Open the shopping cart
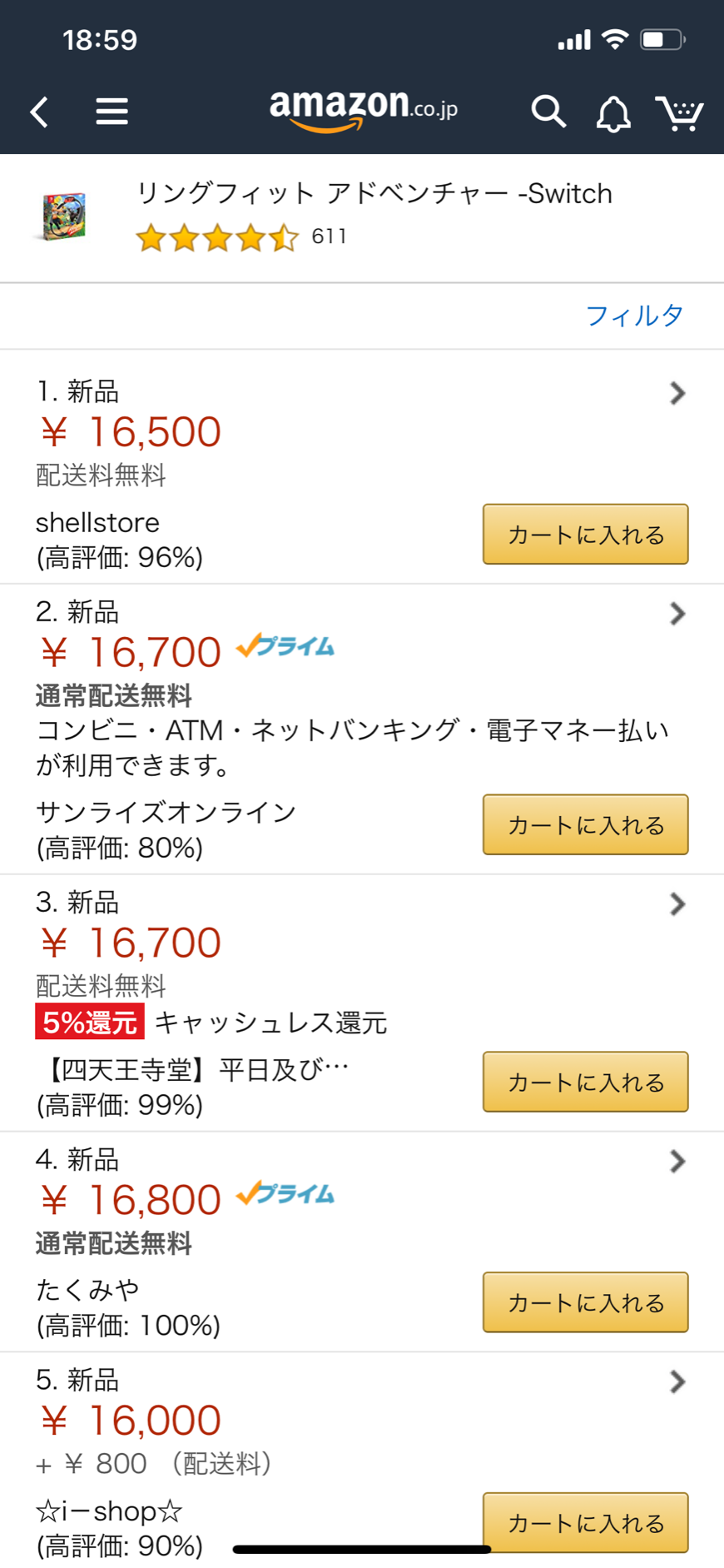Viewport: 724px width, 1568px height. (679, 113)
